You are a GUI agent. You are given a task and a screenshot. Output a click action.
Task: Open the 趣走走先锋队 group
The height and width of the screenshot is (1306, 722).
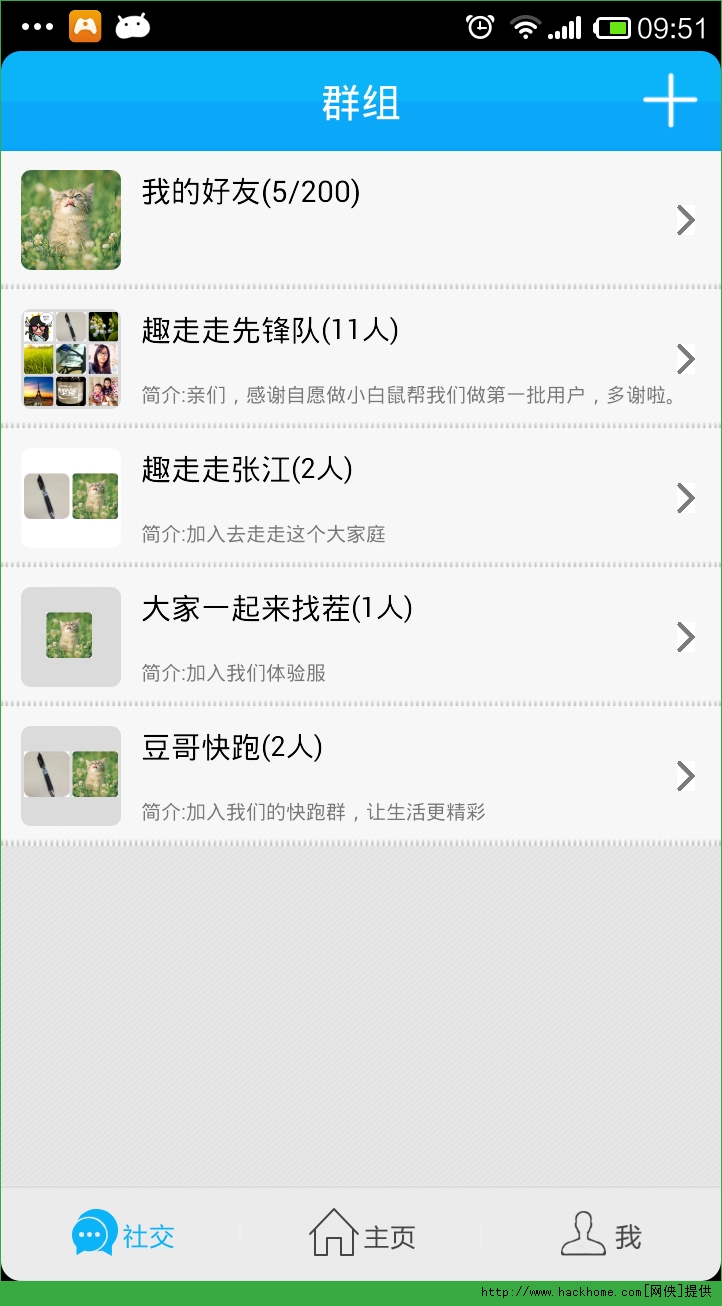(x=360, y=359)
